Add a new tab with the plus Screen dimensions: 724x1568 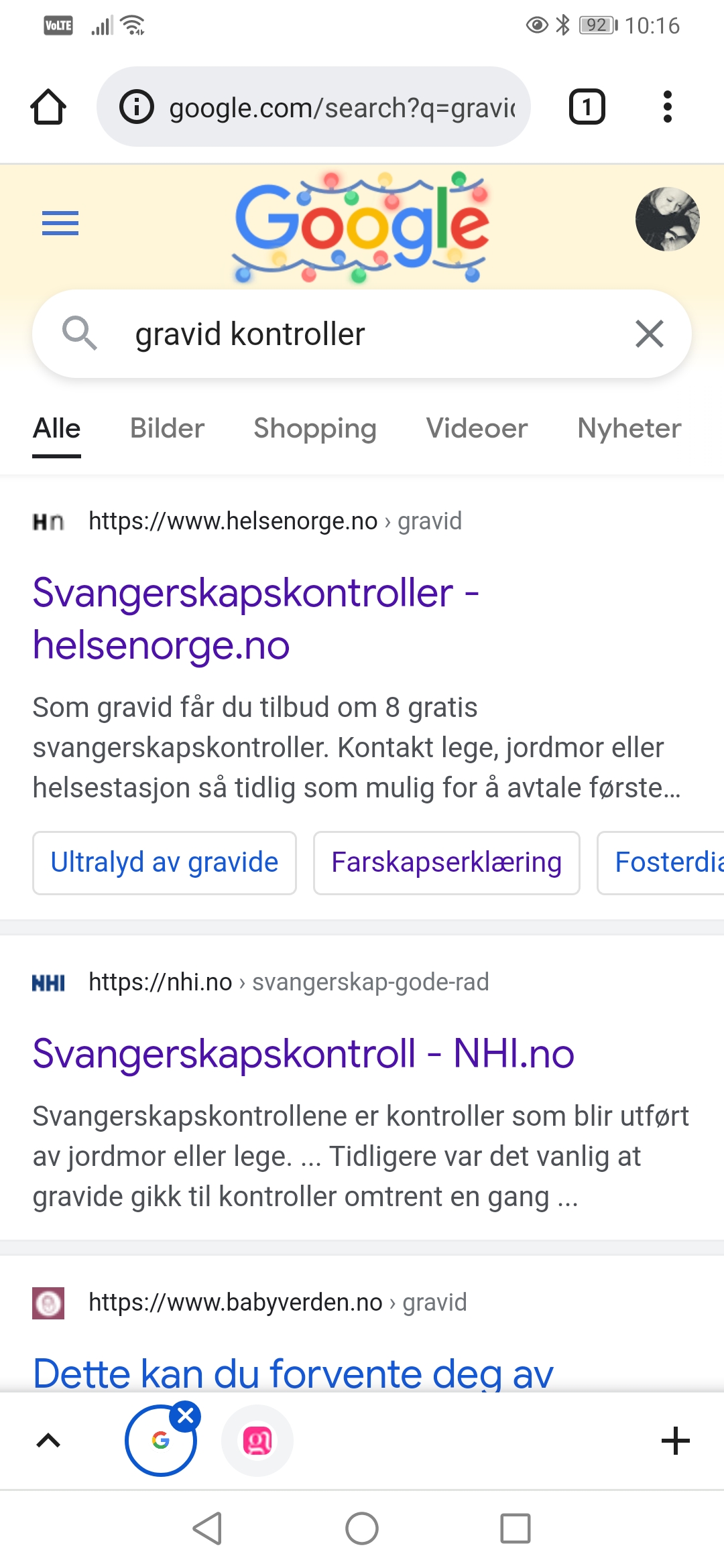(675, 1441)
